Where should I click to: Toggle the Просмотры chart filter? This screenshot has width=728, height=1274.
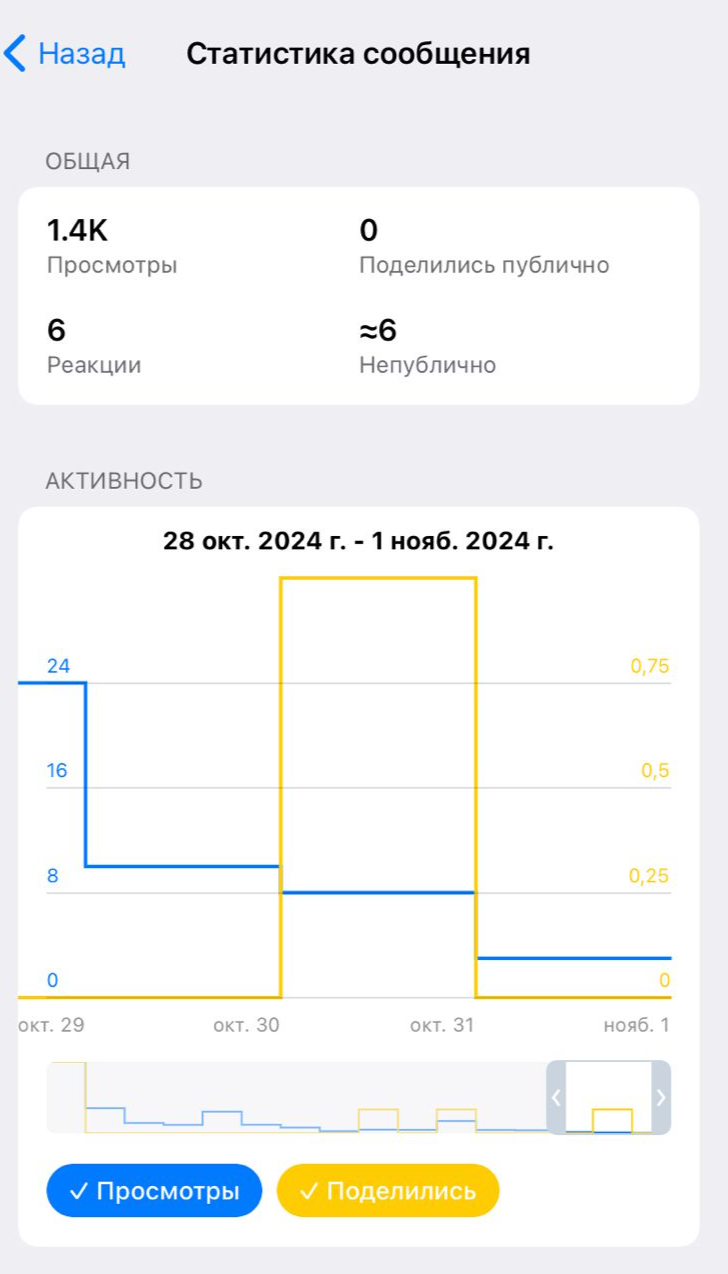coord(154,1191)
